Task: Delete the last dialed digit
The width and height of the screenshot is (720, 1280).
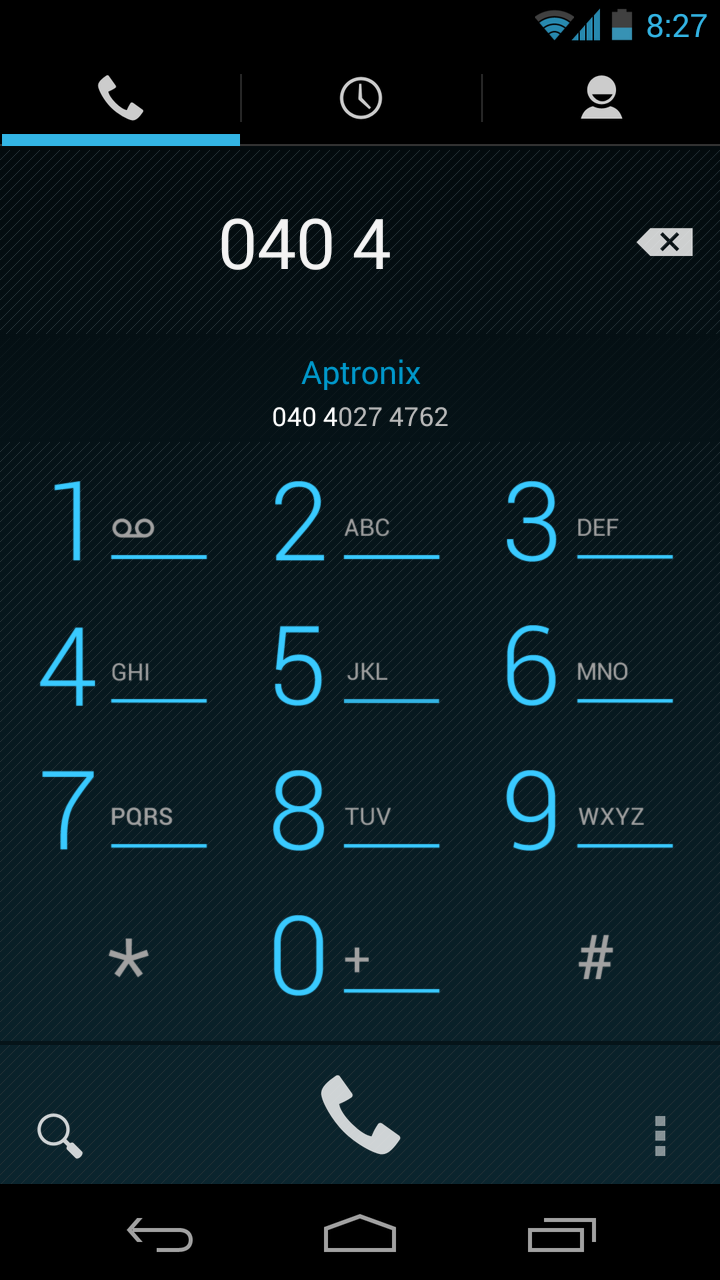Action: coord(665,242)
